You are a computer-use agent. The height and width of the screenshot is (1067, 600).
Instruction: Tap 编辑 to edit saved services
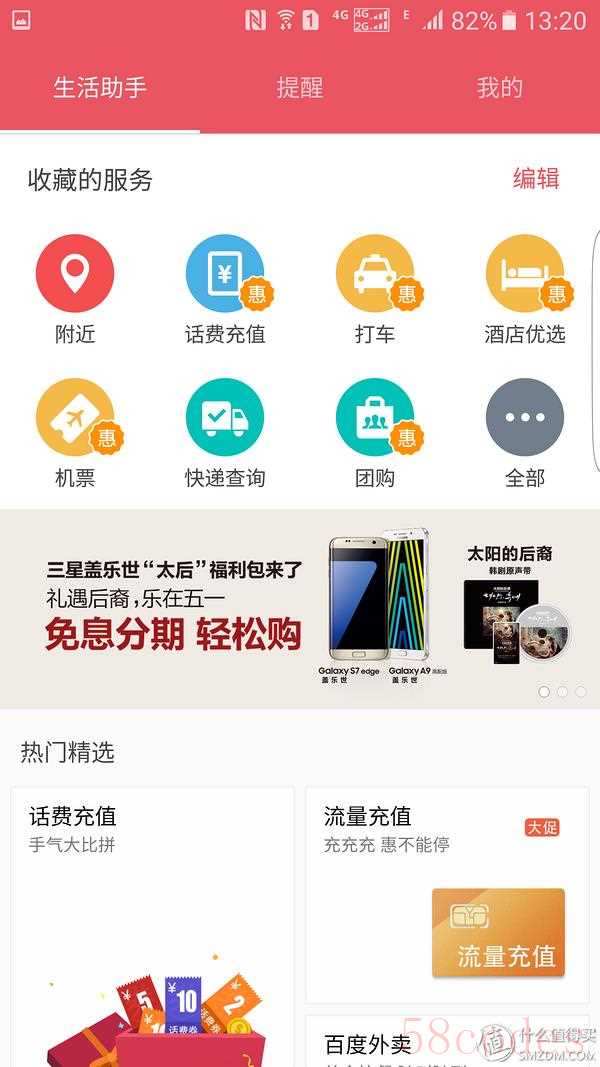(x=535, y=179)
